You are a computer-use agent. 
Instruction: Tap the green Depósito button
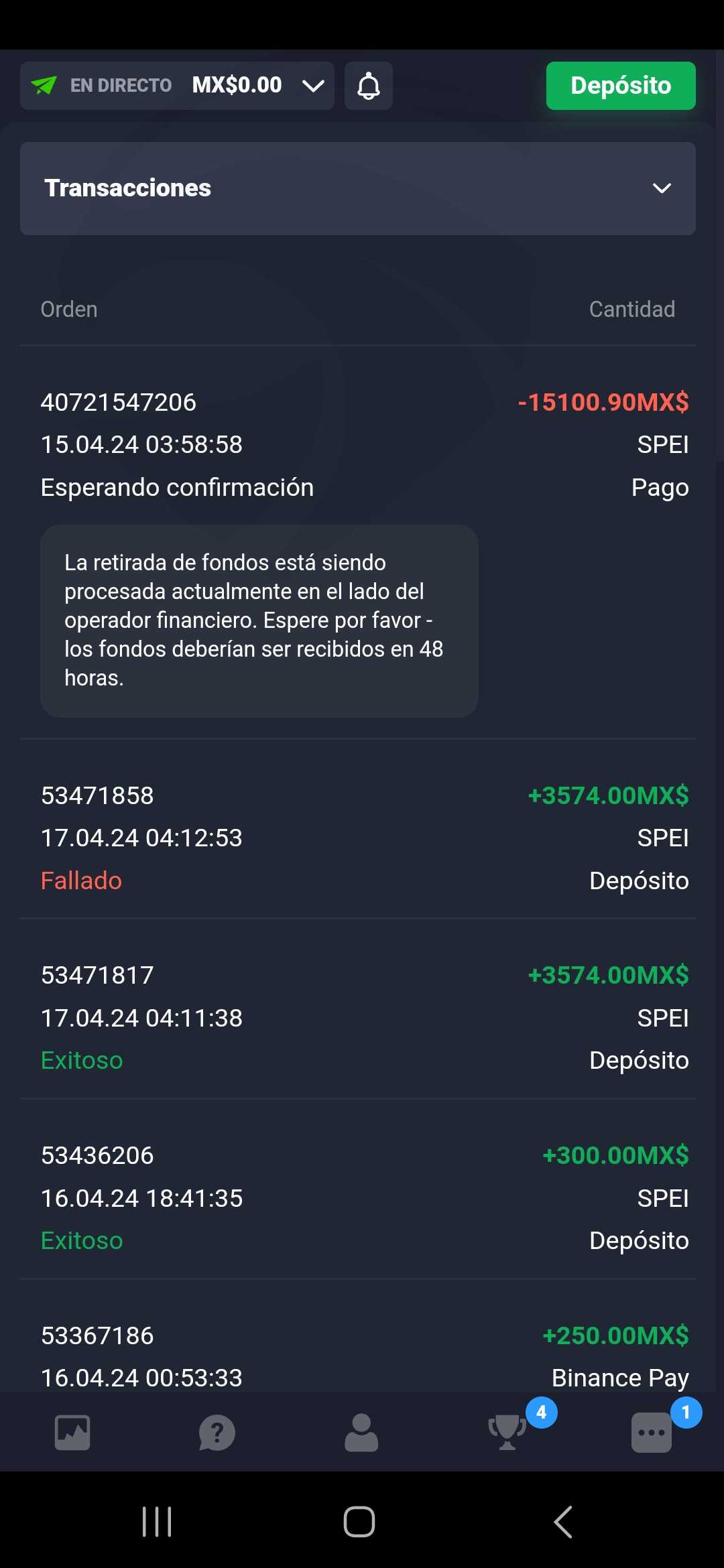[x=620, y=86]
